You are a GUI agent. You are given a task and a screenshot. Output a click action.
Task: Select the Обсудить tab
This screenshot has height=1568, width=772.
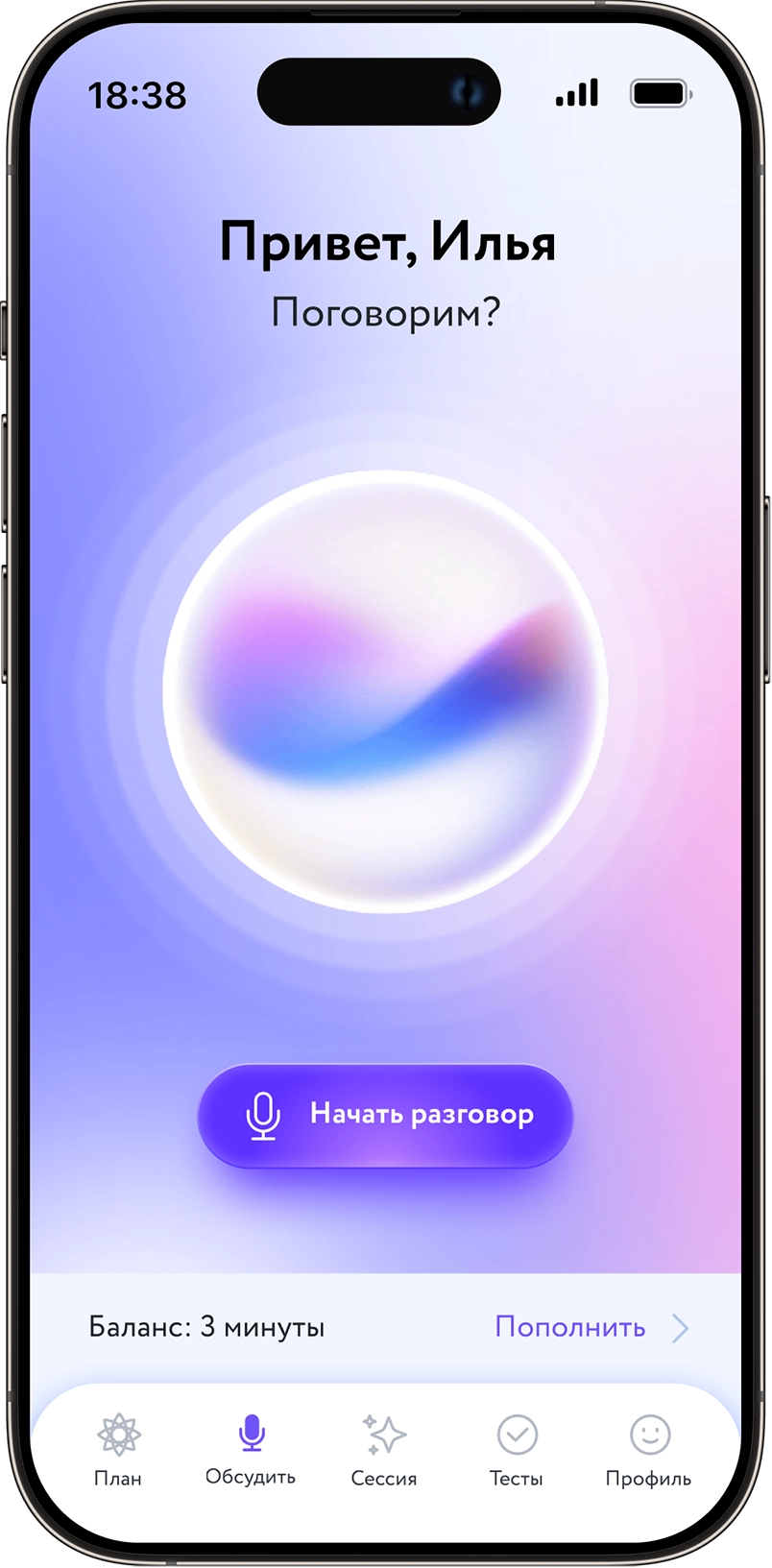(251, 1450)
